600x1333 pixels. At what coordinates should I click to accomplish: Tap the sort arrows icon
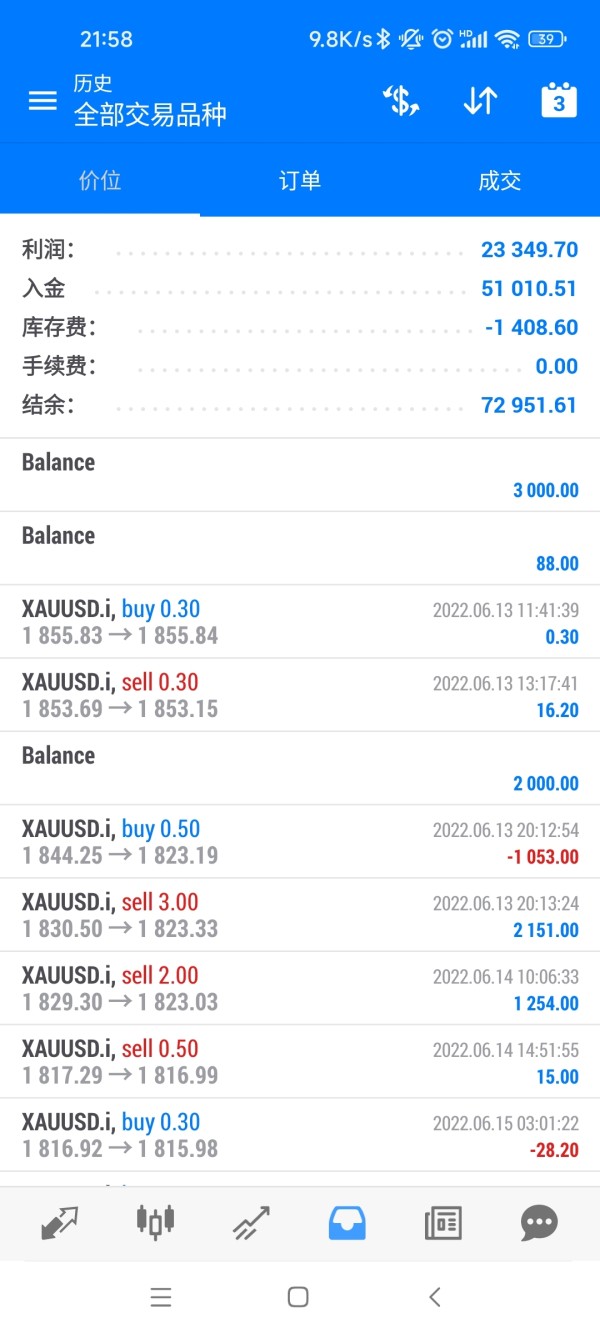tap(480, 101)
